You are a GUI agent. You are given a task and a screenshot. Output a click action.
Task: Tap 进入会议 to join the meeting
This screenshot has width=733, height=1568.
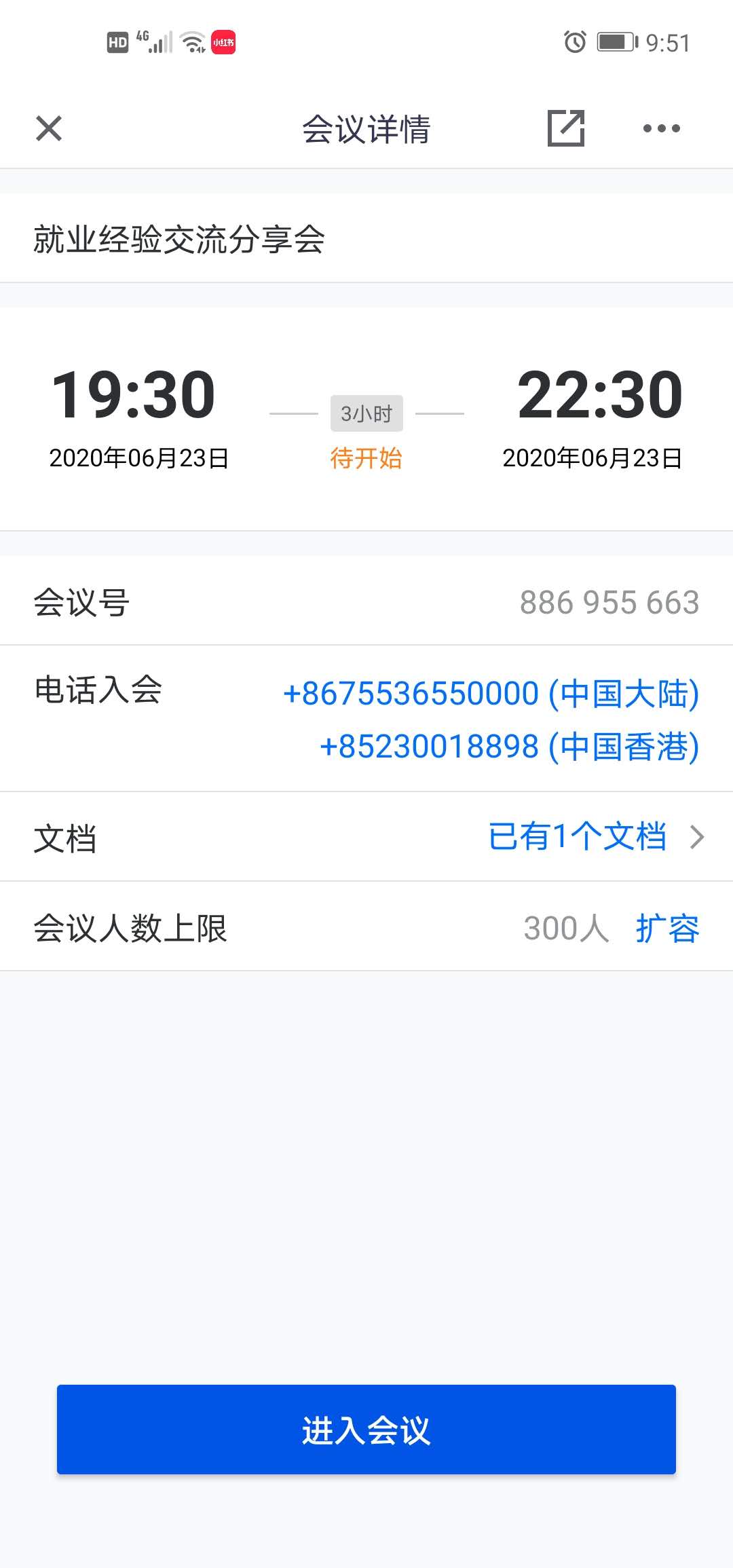pyautogui.click(x=366, y=1430)
